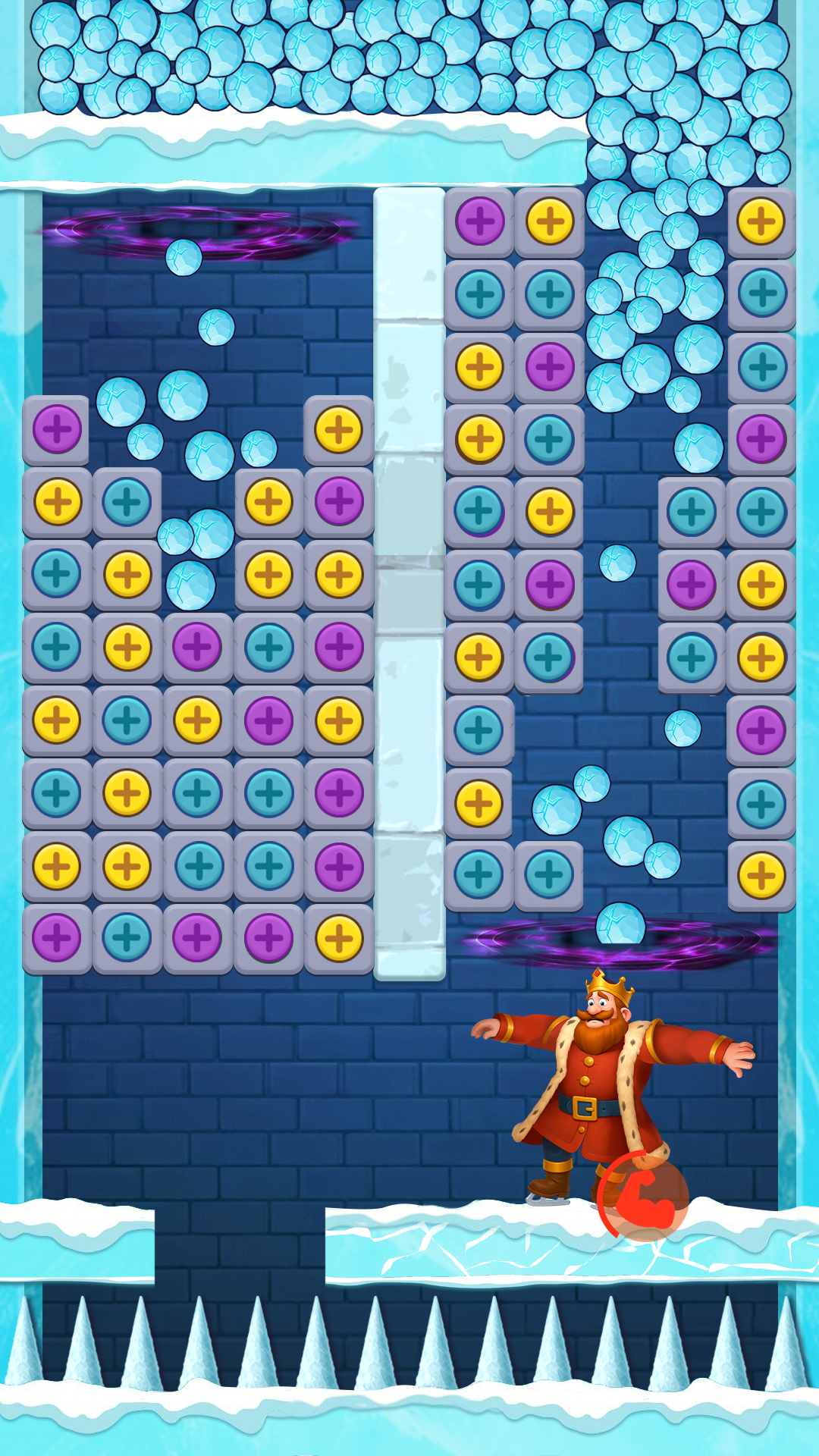Pop the yellow block directly above the lower purple portal's right edge
This screenshot has height=1456, width=819.
point(761,876)
